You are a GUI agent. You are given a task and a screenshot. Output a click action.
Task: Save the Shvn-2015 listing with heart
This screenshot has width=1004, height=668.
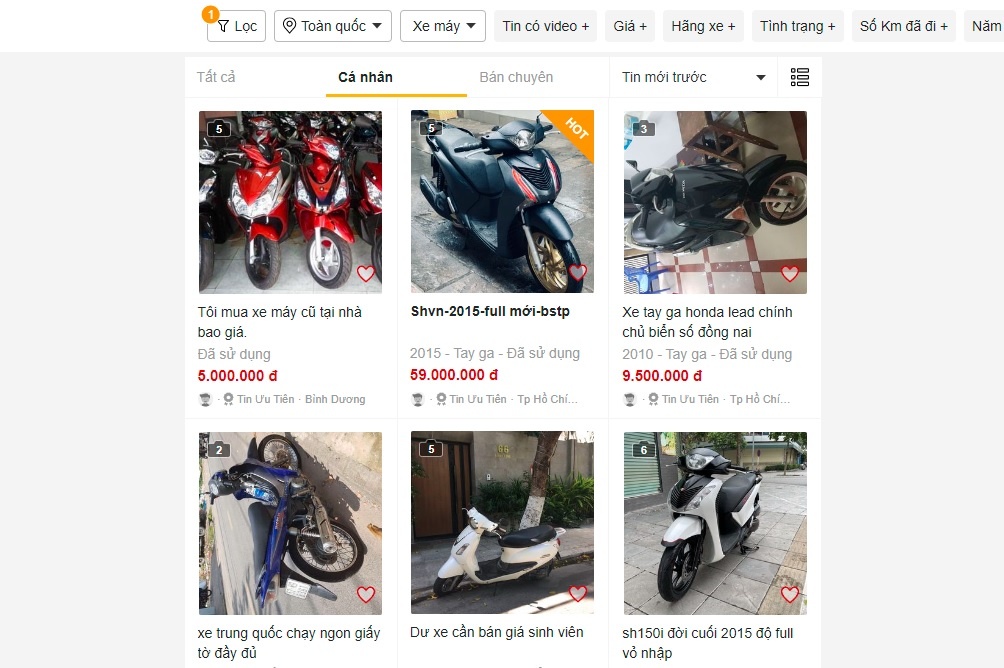click(x=577, y=273)
